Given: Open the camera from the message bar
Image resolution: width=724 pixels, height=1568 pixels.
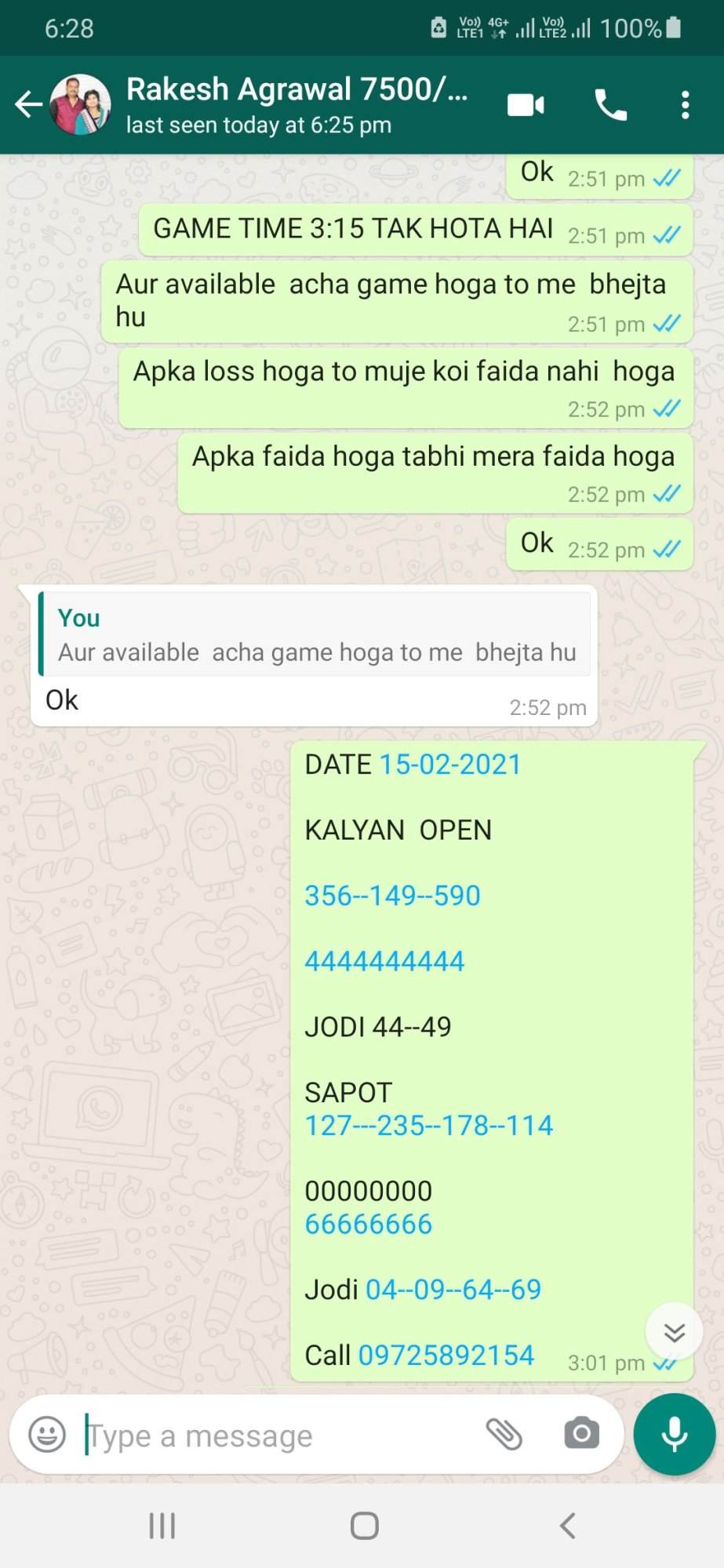Looking at the screenshot, I should [581, 1434].
